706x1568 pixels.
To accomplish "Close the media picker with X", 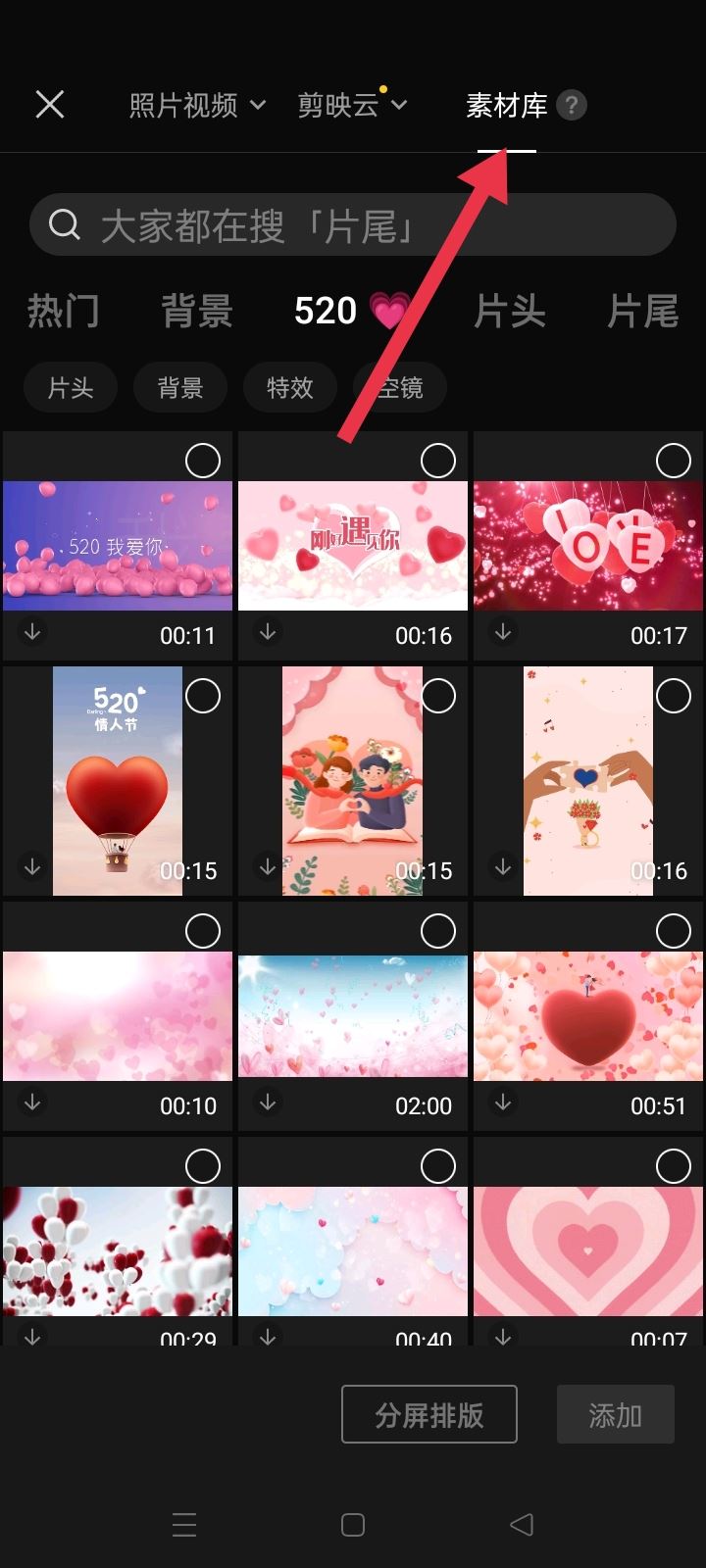I will (x=50, y=104).
